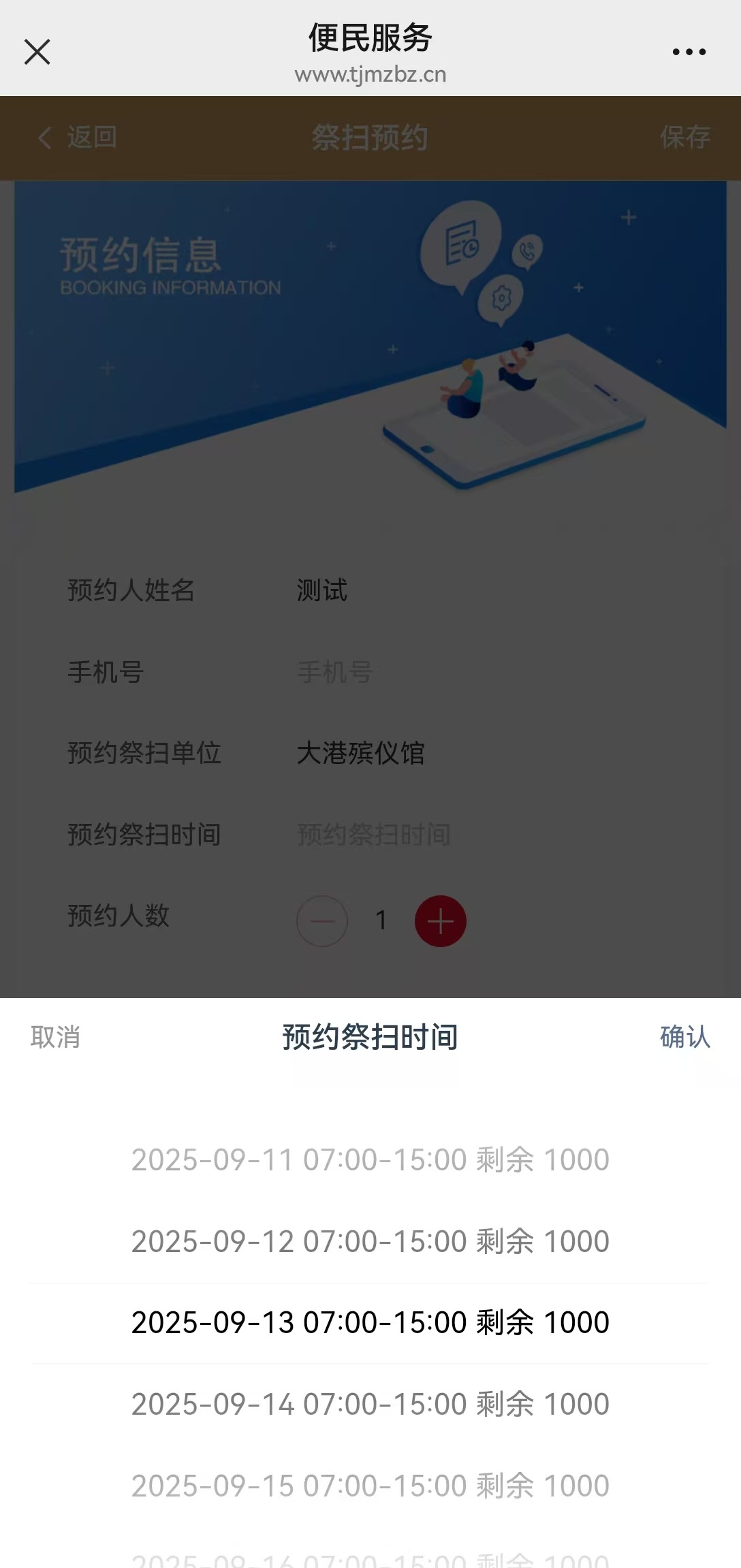Tap 取消 to dismiss the time picker
Screen dimensions: 741x1568
(55, 1037)
